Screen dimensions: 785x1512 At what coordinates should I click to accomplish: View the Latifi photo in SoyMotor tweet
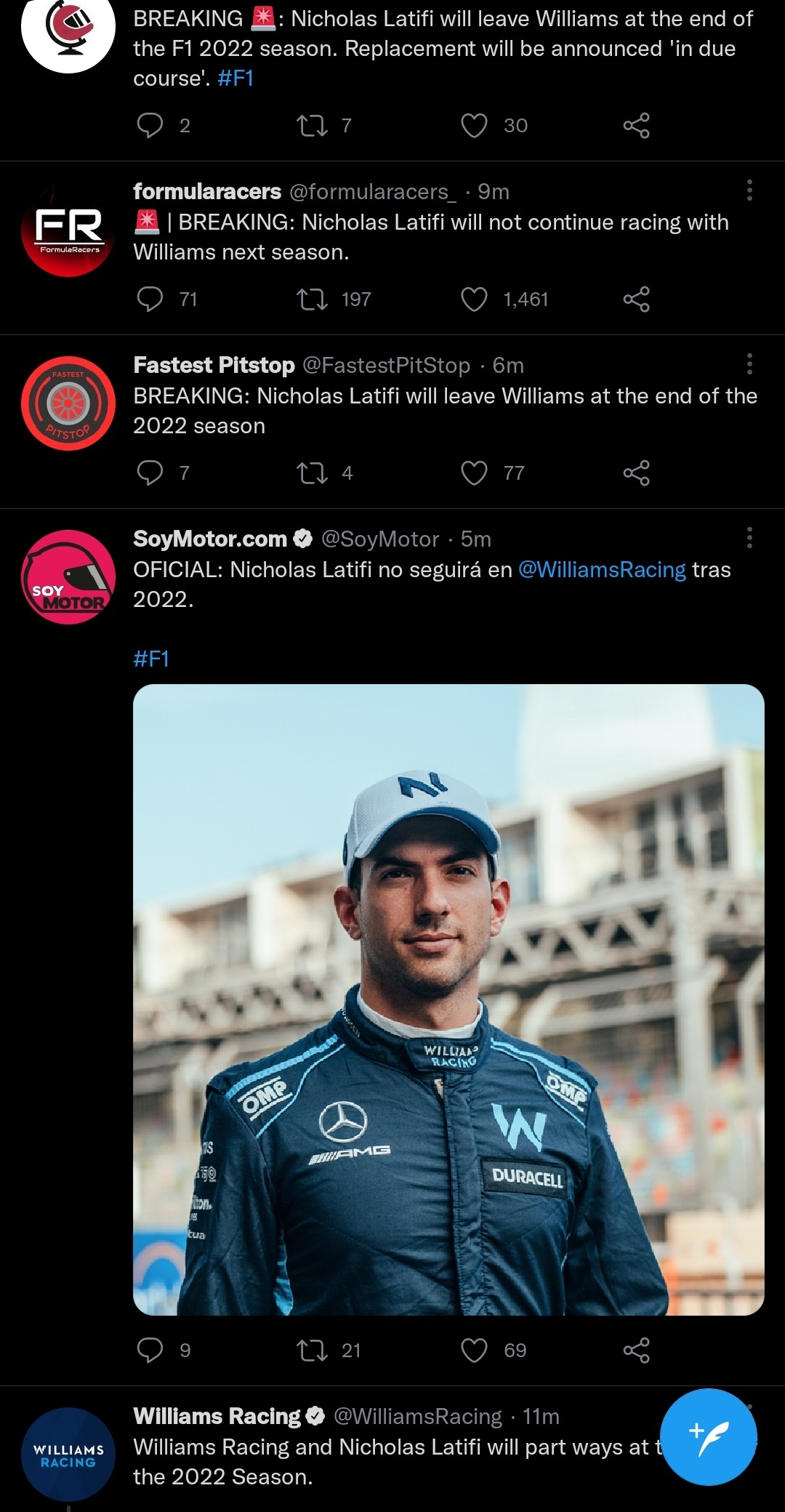pos(448,1000)
